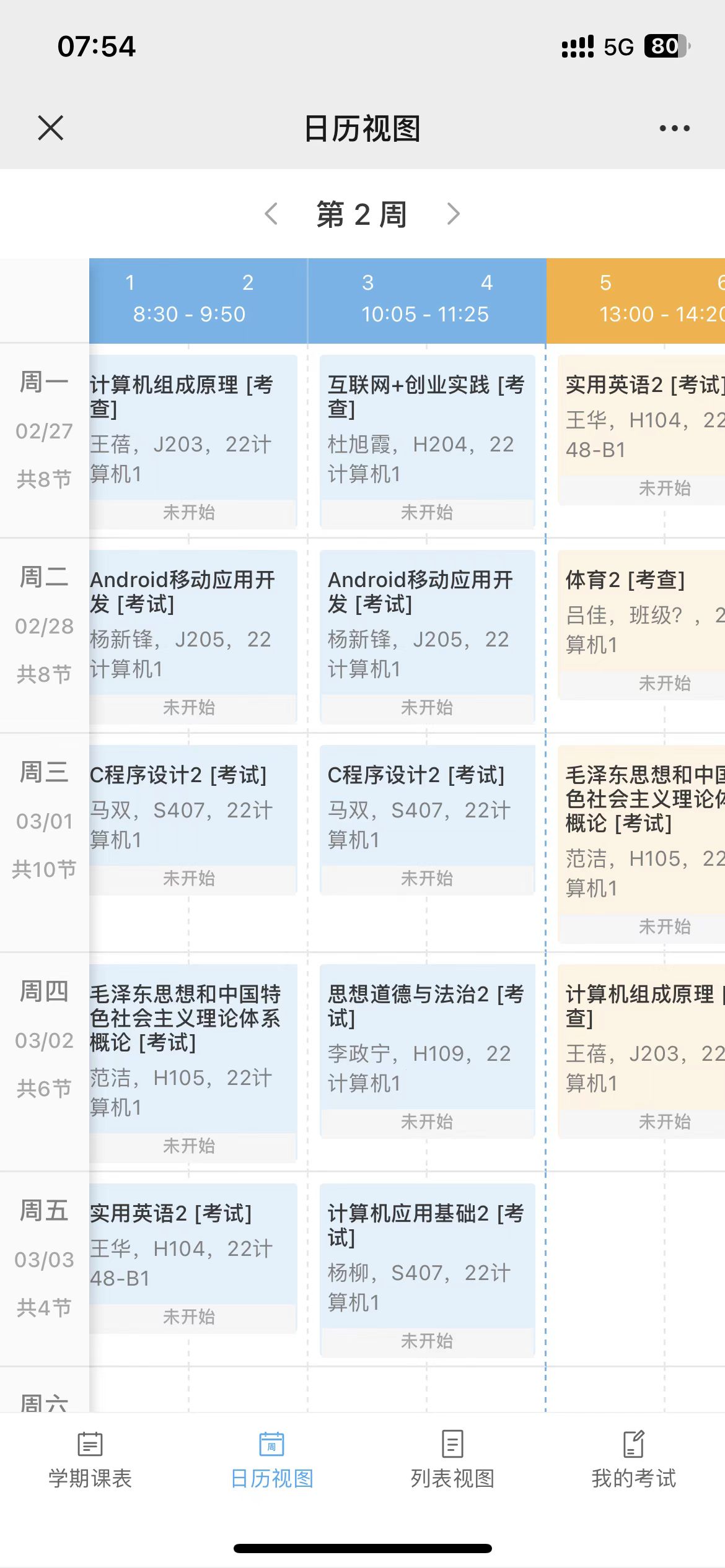The width and height of the screenshot is (725, 1568).
Task: Open the 我的考试 tab
Action: click(x=633, y=1460)
